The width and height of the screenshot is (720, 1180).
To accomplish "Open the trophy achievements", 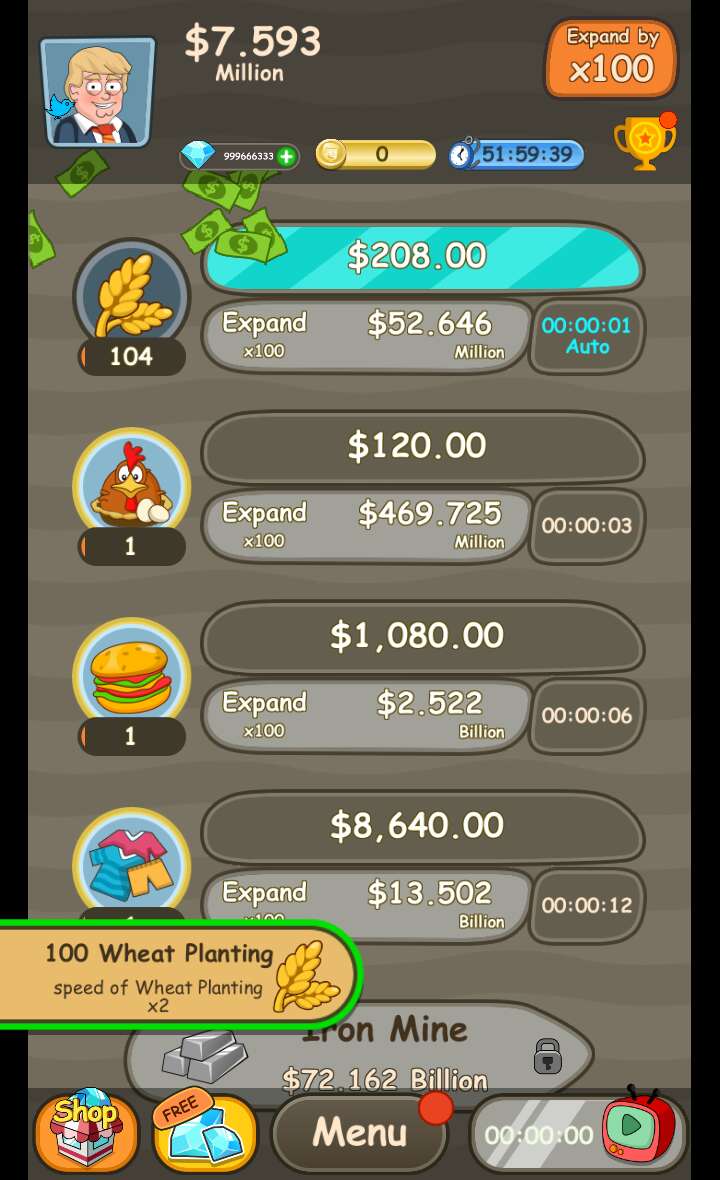I will coord(644,144).
